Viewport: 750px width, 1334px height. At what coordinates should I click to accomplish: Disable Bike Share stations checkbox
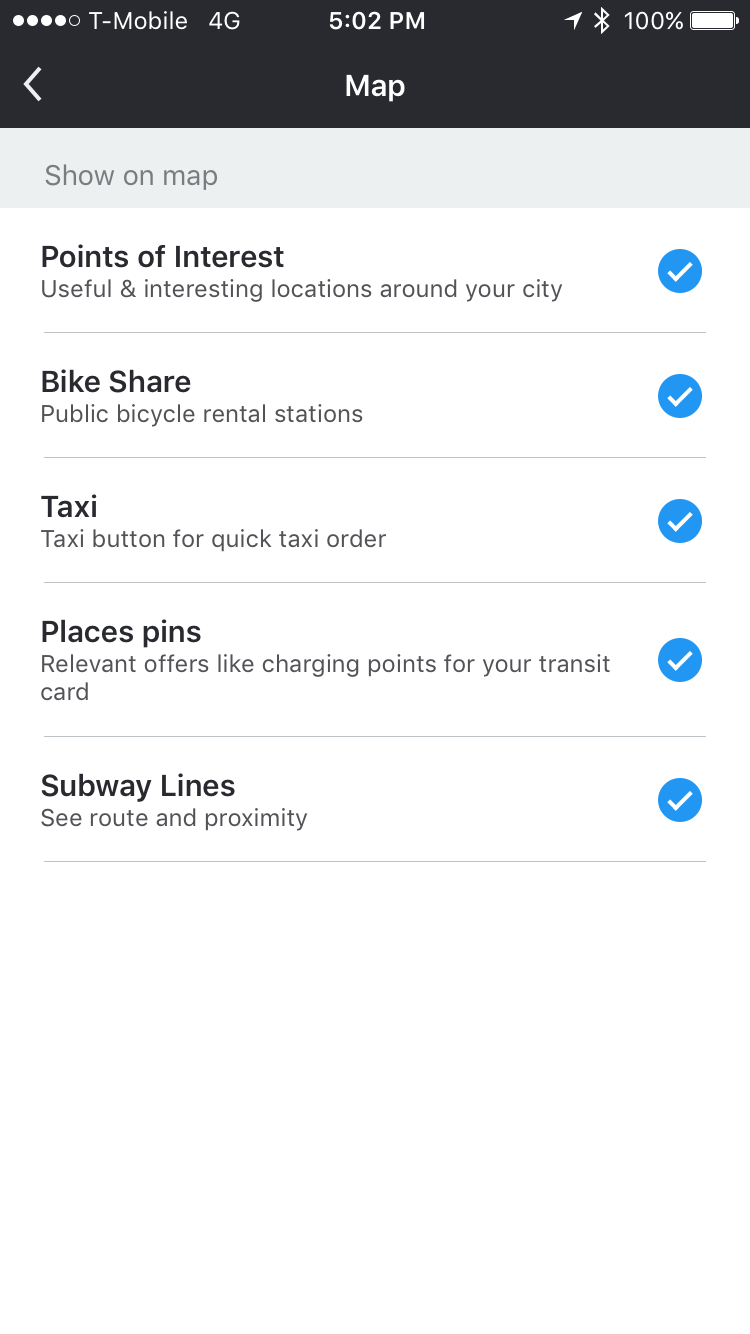[x=680, y=396]
